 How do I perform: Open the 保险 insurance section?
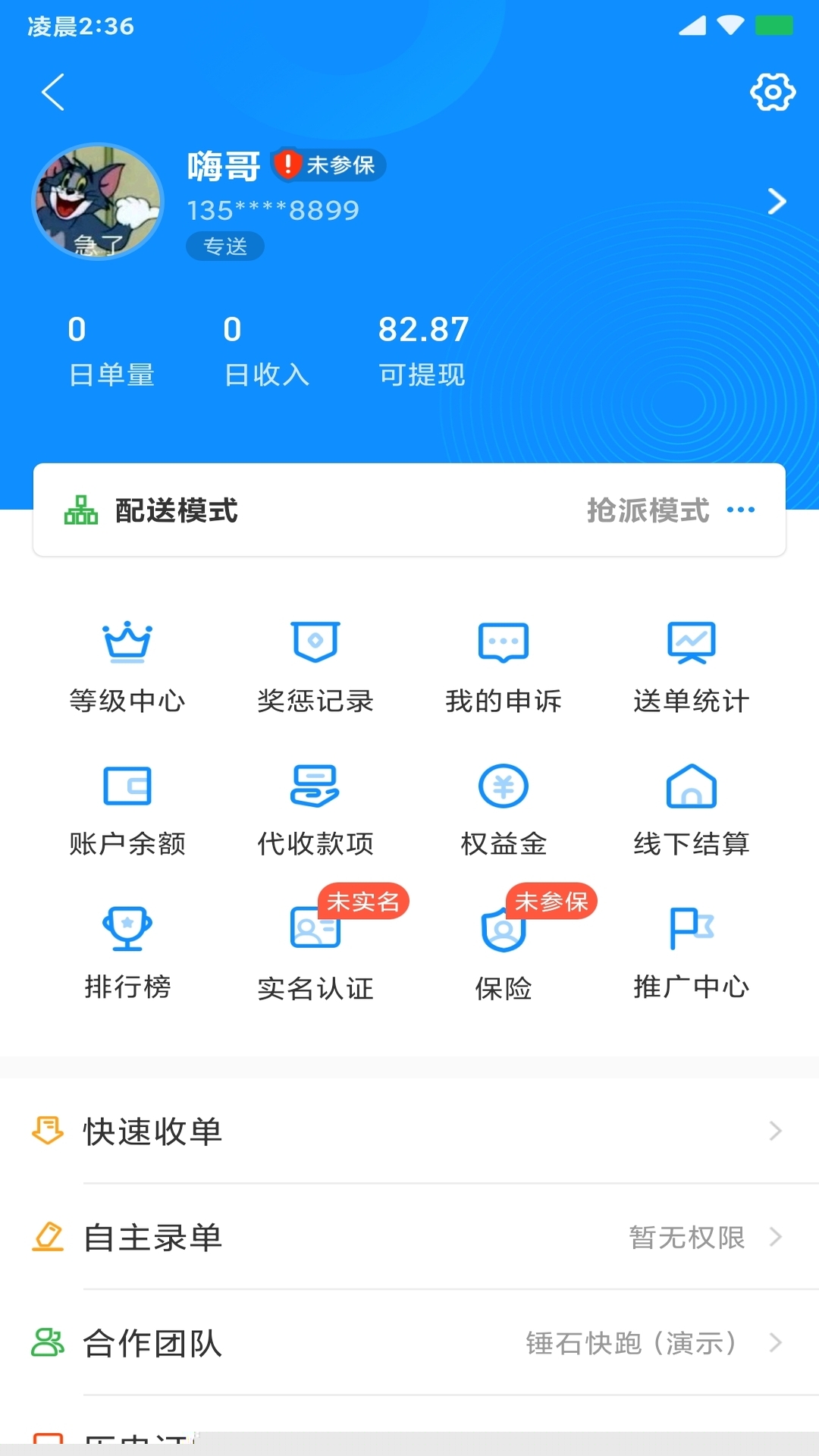tap(504, 952)
